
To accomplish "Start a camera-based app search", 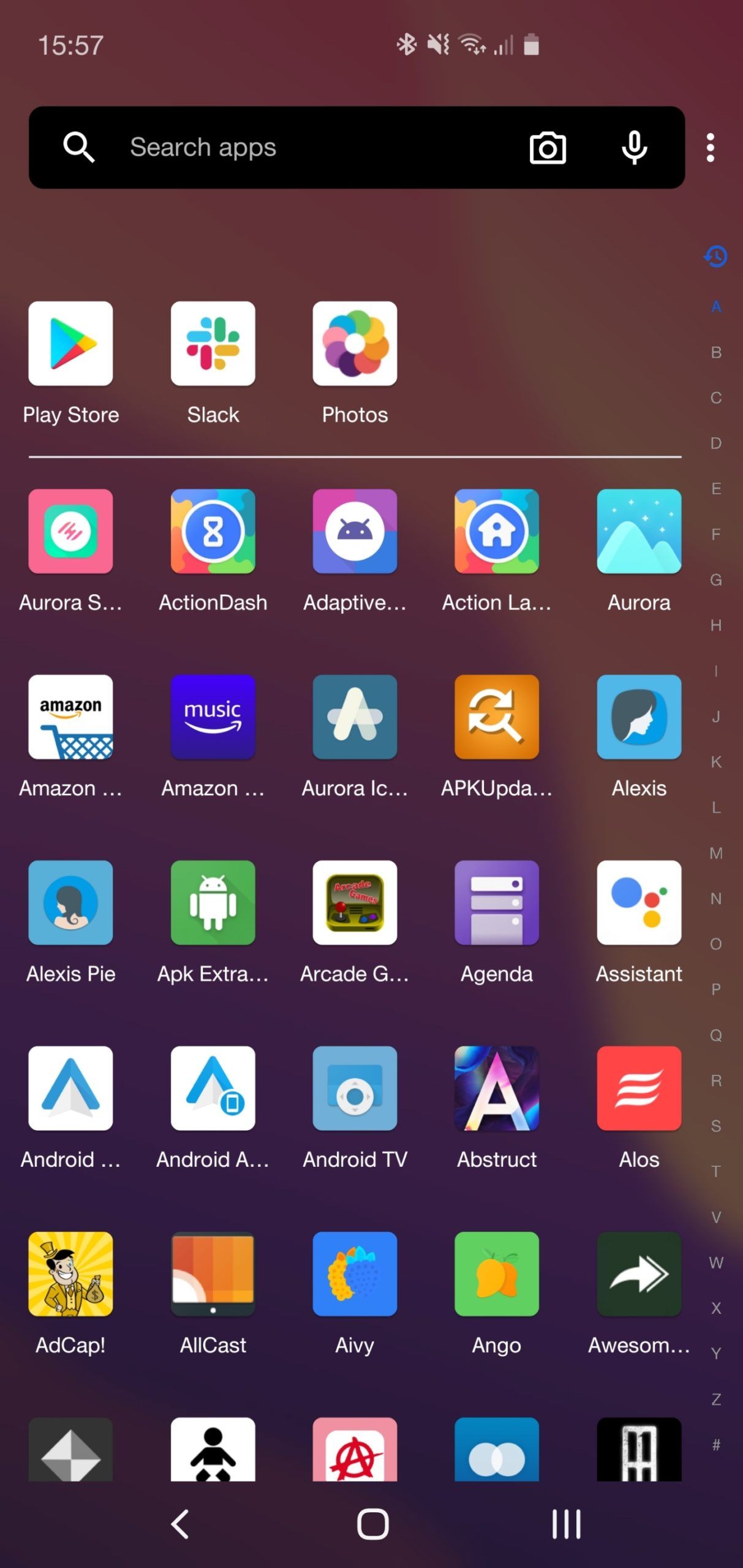I will click(547, 148).
